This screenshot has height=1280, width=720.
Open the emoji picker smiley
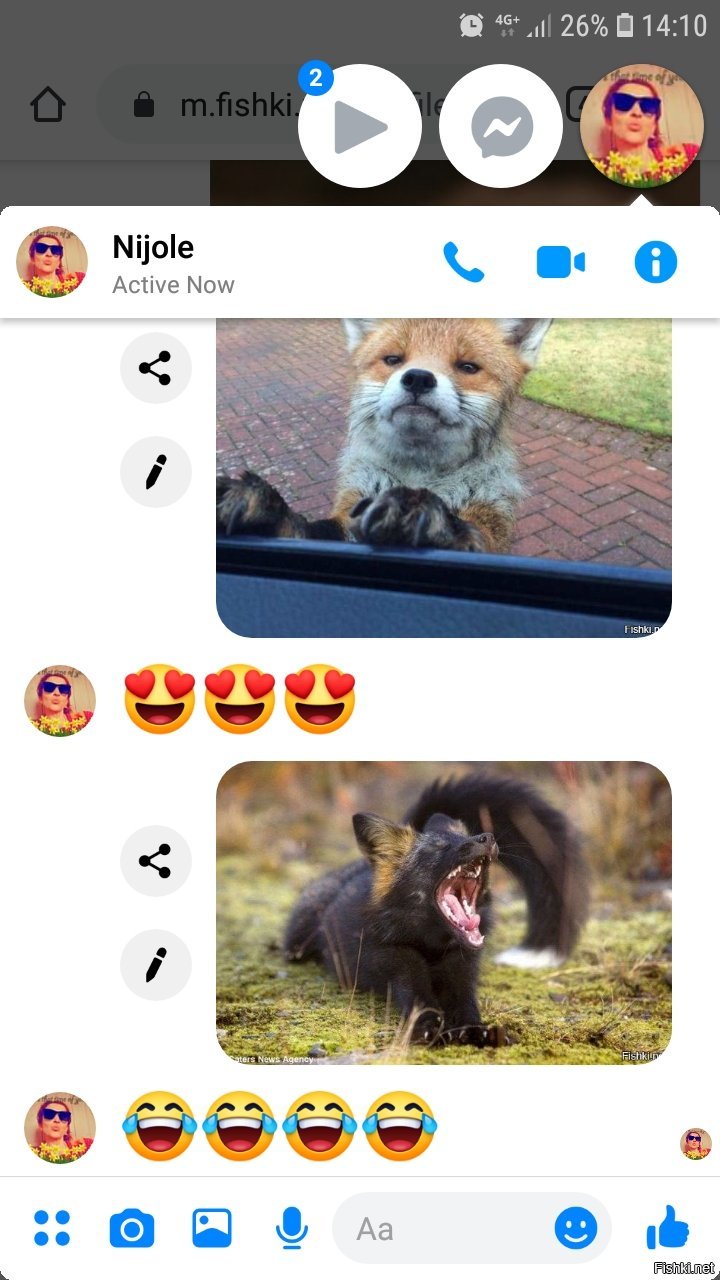pos(576,1228)
